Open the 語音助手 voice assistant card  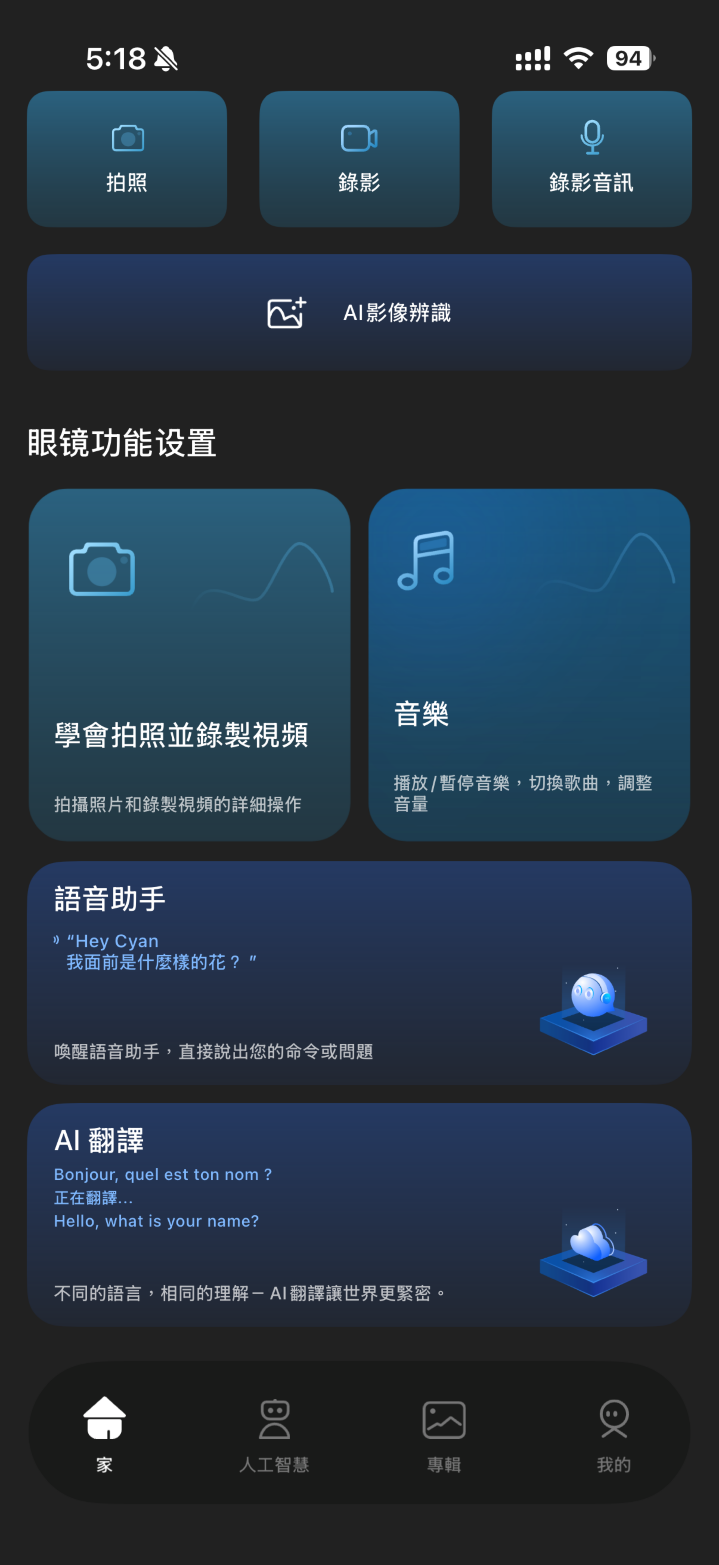[x=359, y=972]
